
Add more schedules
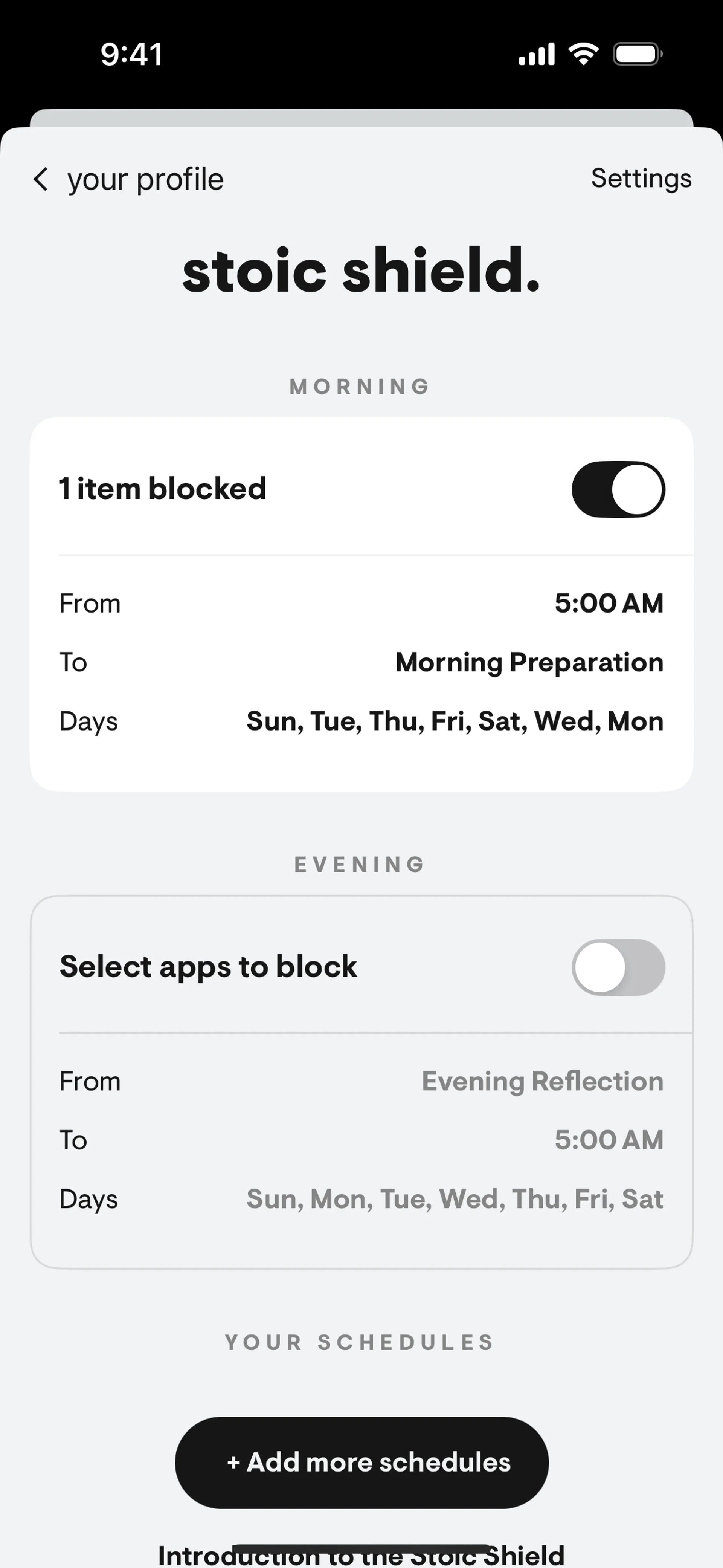(361, 1462)
